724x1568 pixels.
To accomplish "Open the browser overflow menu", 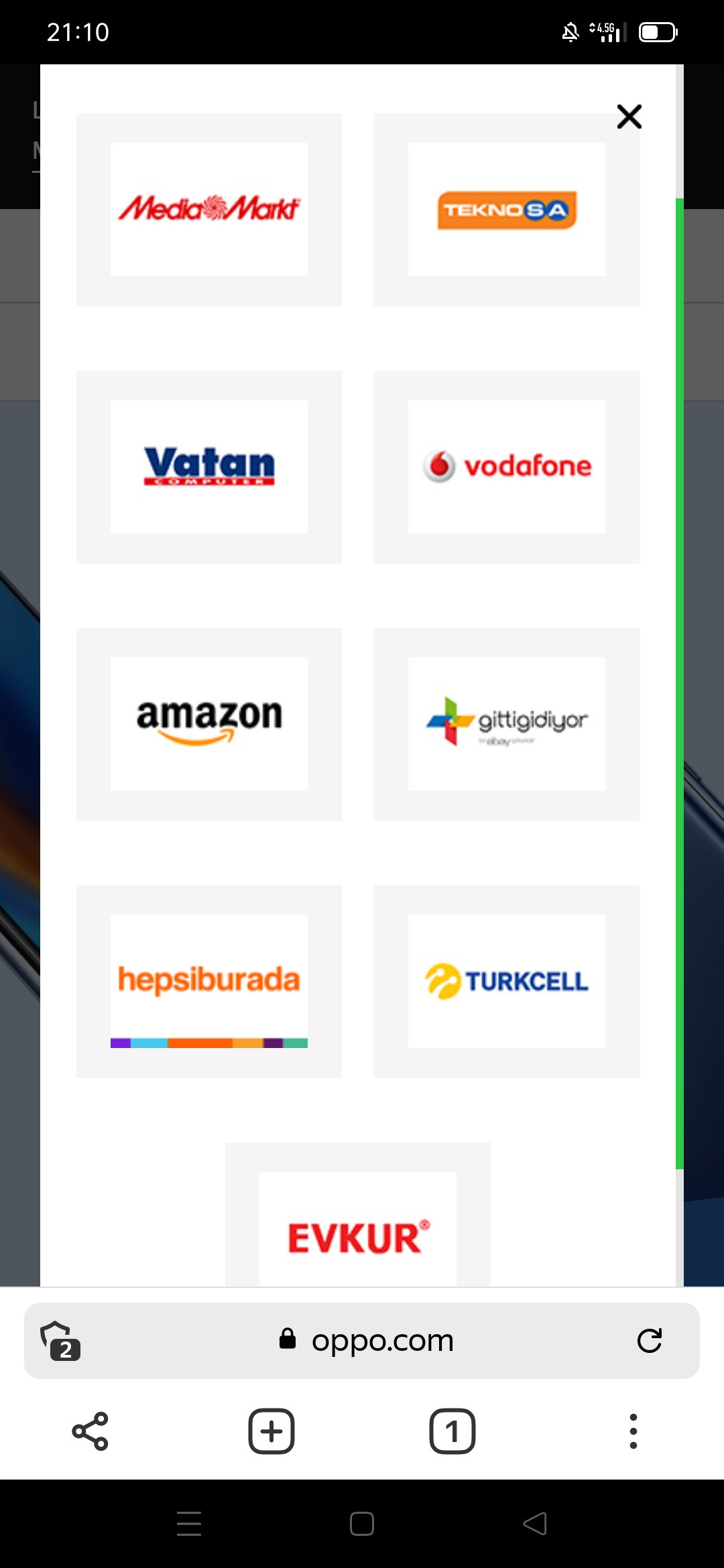I will pos(633,1431).
